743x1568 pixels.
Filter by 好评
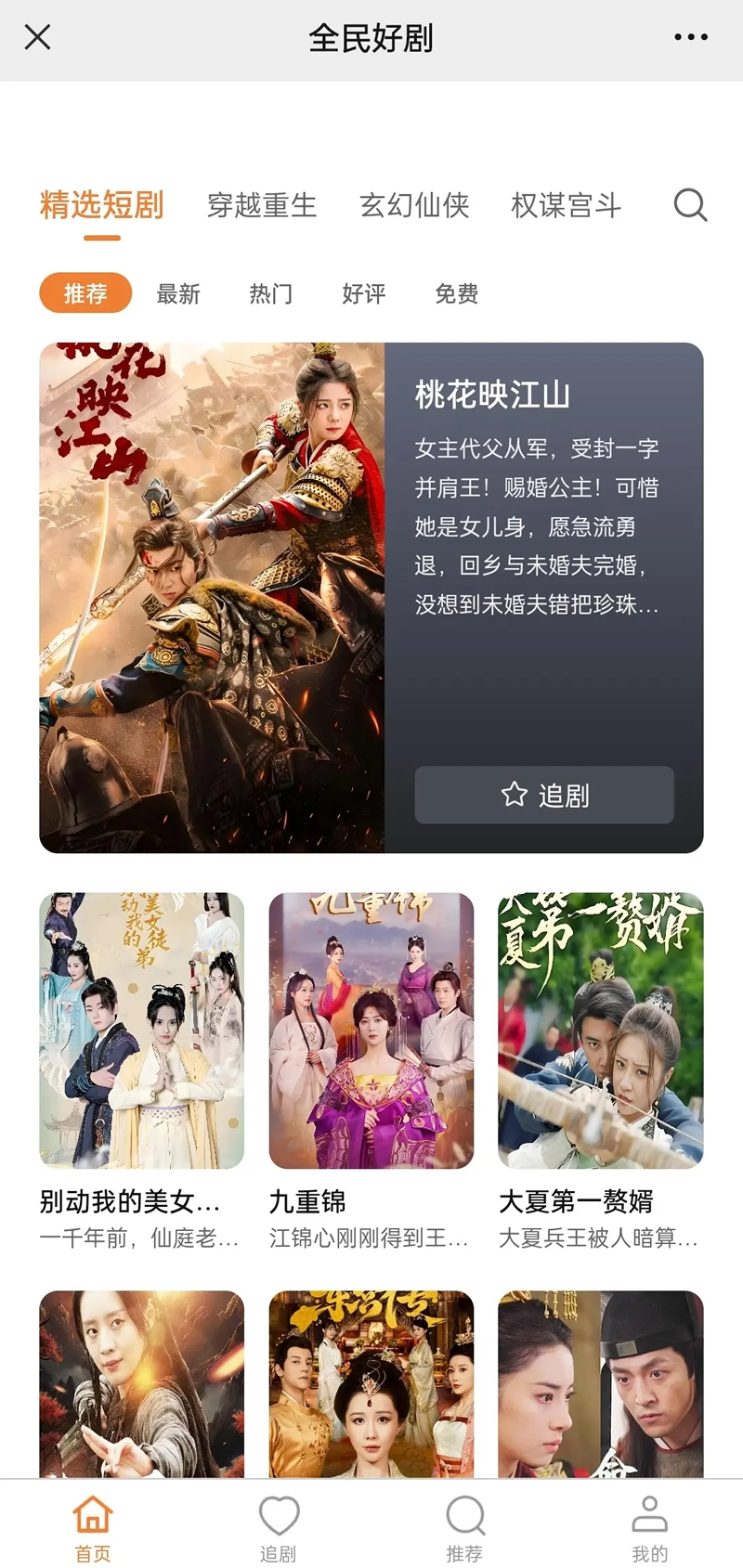click(363, 293)
